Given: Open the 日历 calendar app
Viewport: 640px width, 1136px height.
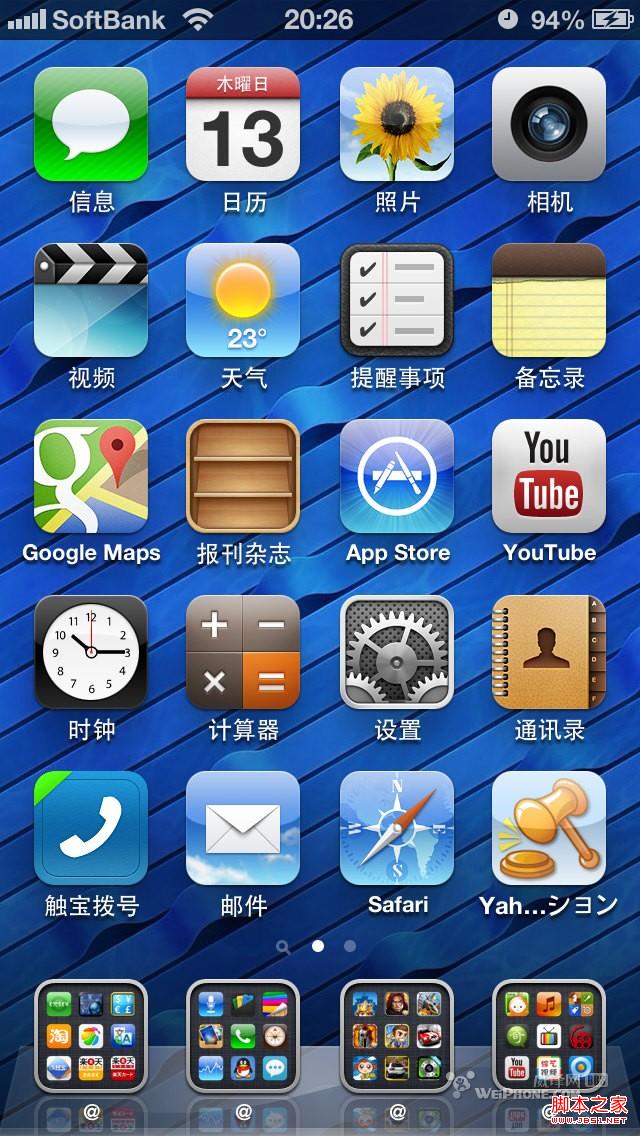Looking at the screenshot, I should click(x=243, y=124).
